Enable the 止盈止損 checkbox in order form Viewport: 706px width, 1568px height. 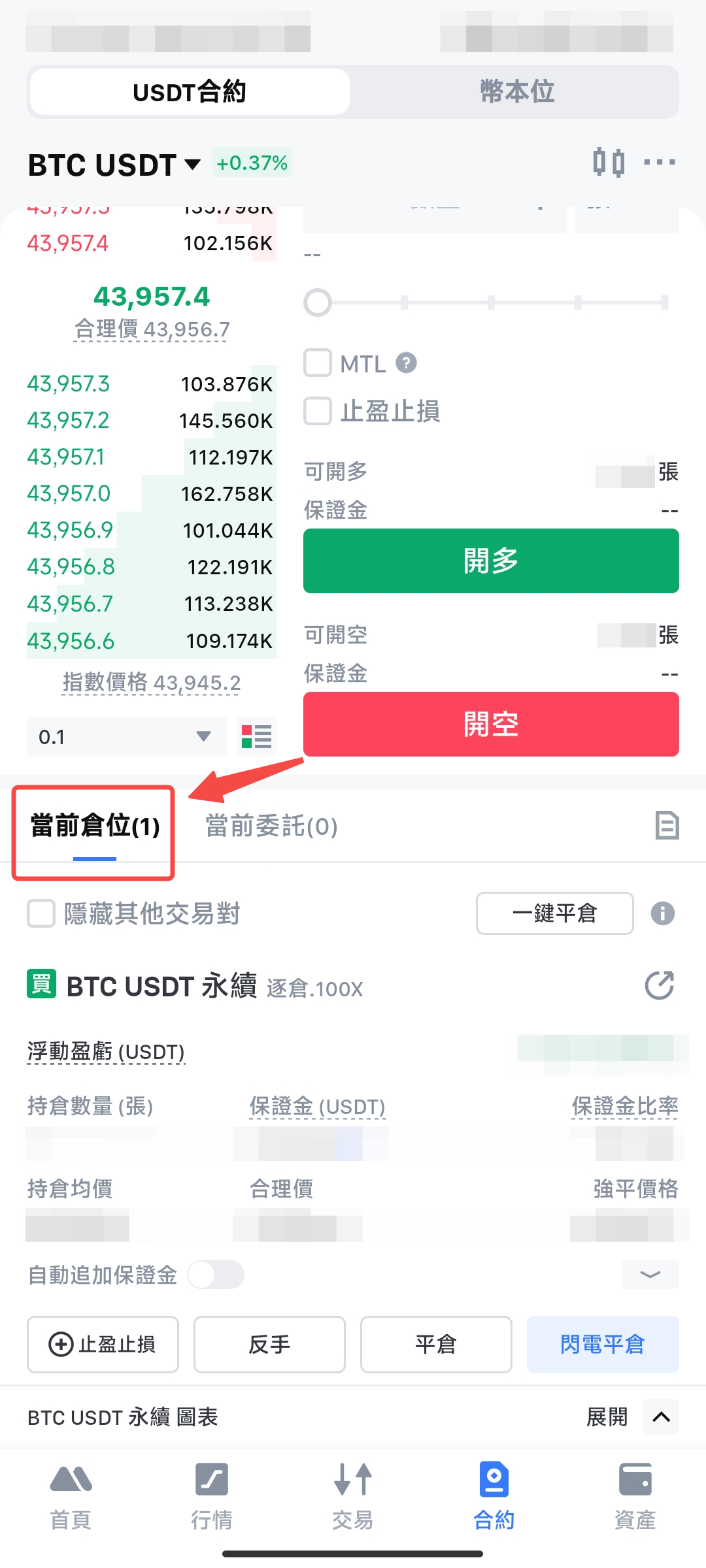tap(318, 411)
